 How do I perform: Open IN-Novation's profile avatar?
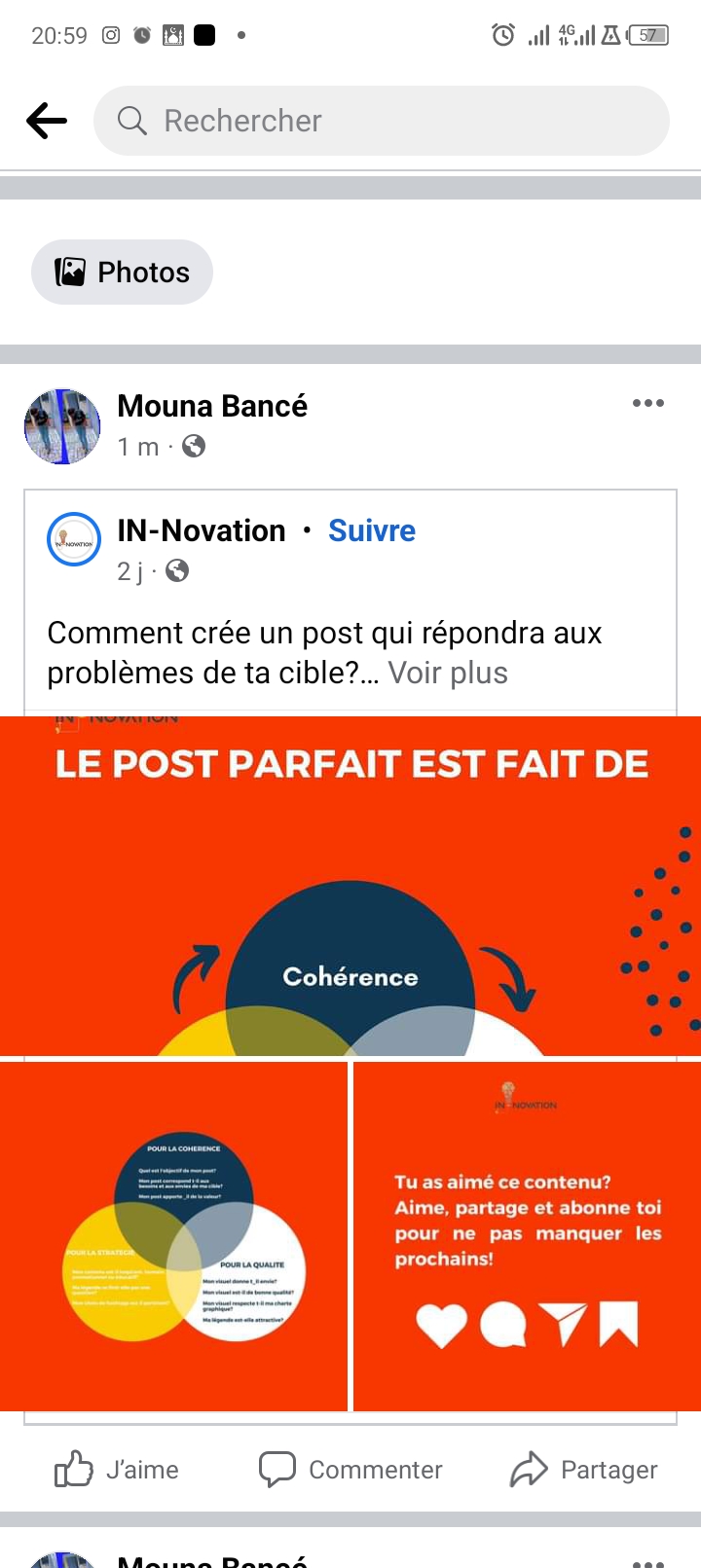click(x=74, y=539)
